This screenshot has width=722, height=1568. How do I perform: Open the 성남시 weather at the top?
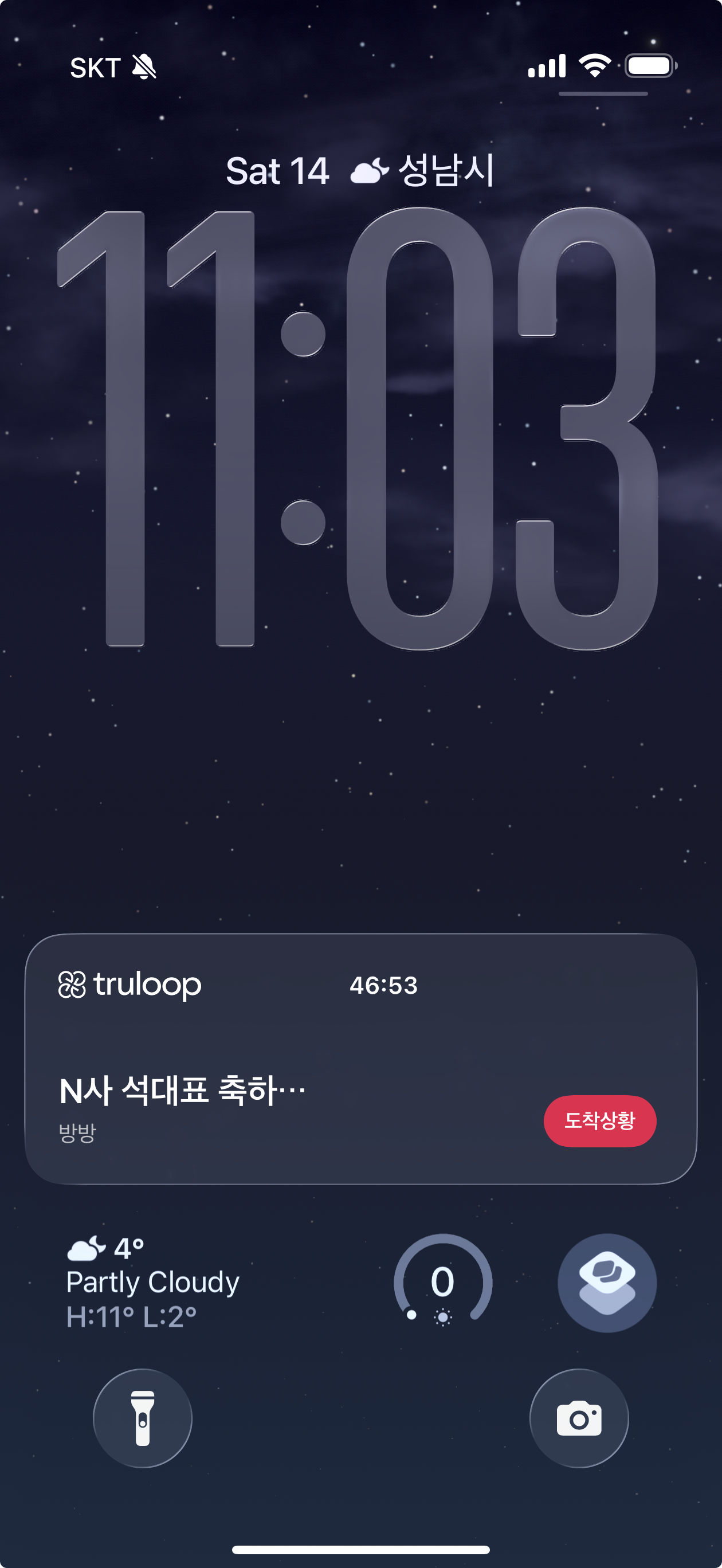[422, 170]
